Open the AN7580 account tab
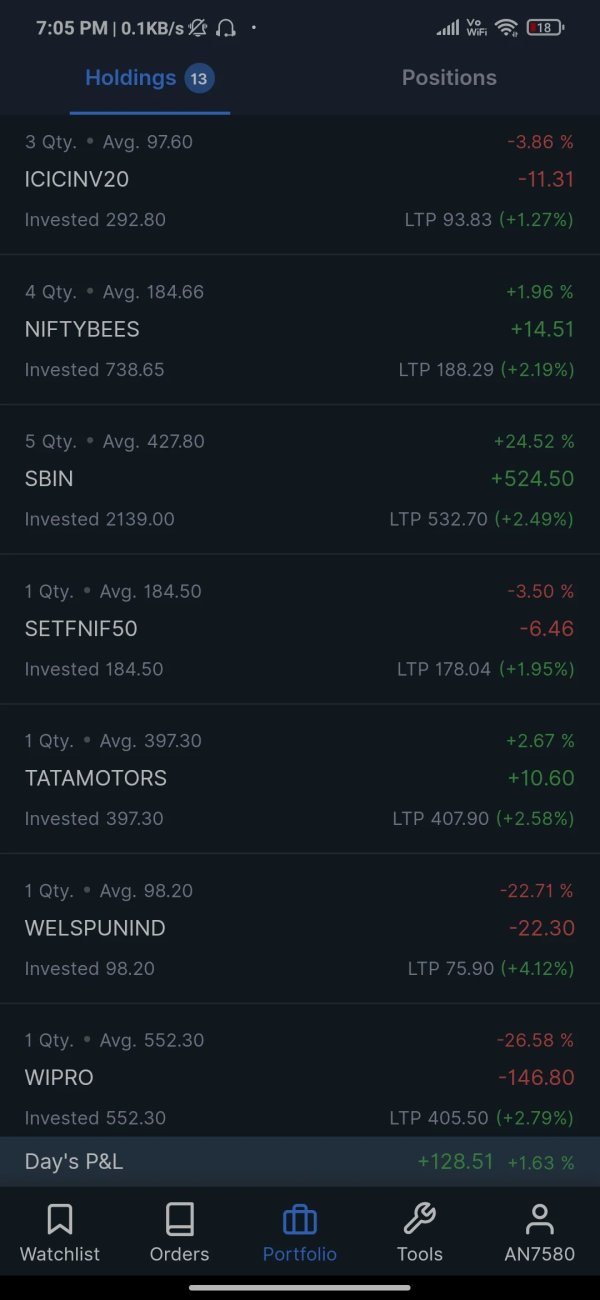The width and height of the screenshot is (600, 1300). [x=540, y=1233]
